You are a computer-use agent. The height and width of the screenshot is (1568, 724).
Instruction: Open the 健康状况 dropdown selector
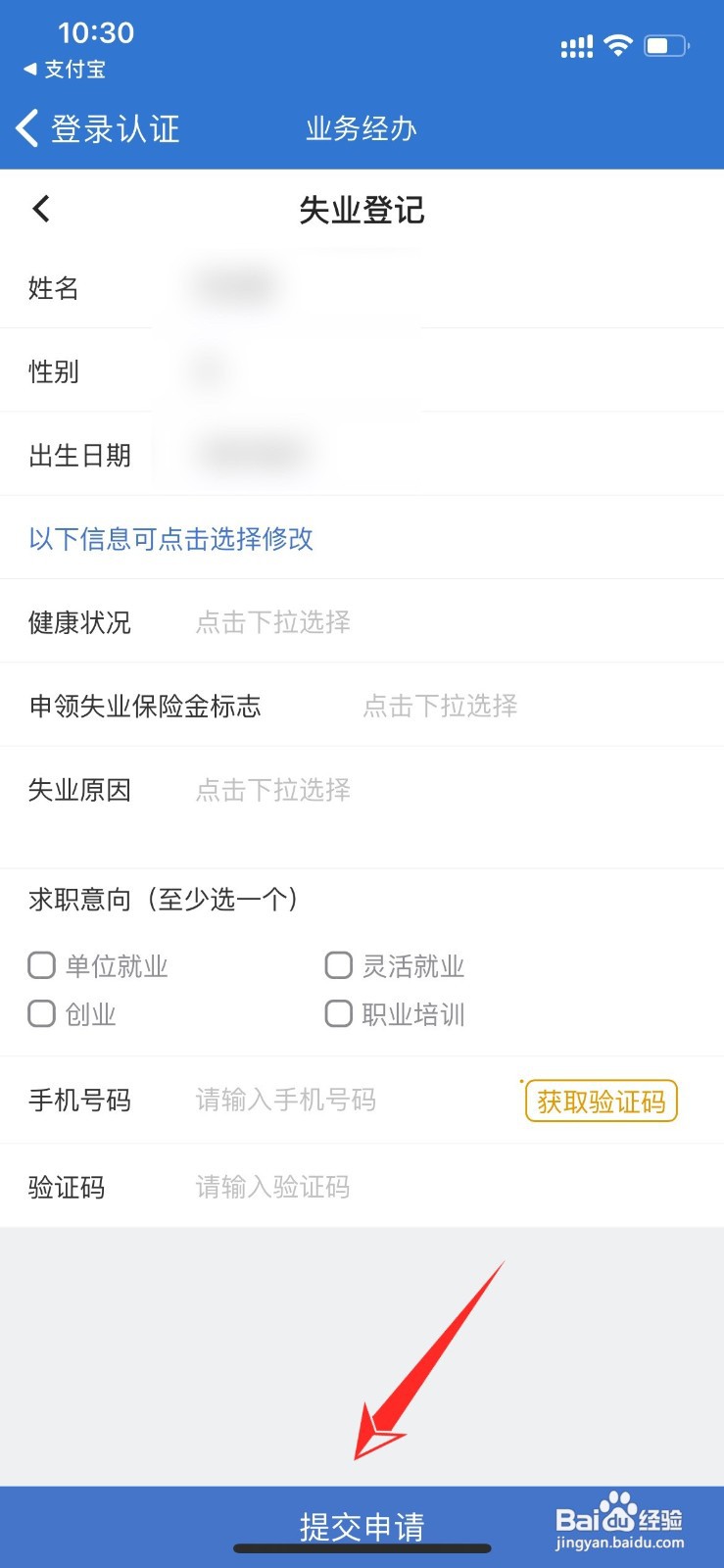(271, 621)
